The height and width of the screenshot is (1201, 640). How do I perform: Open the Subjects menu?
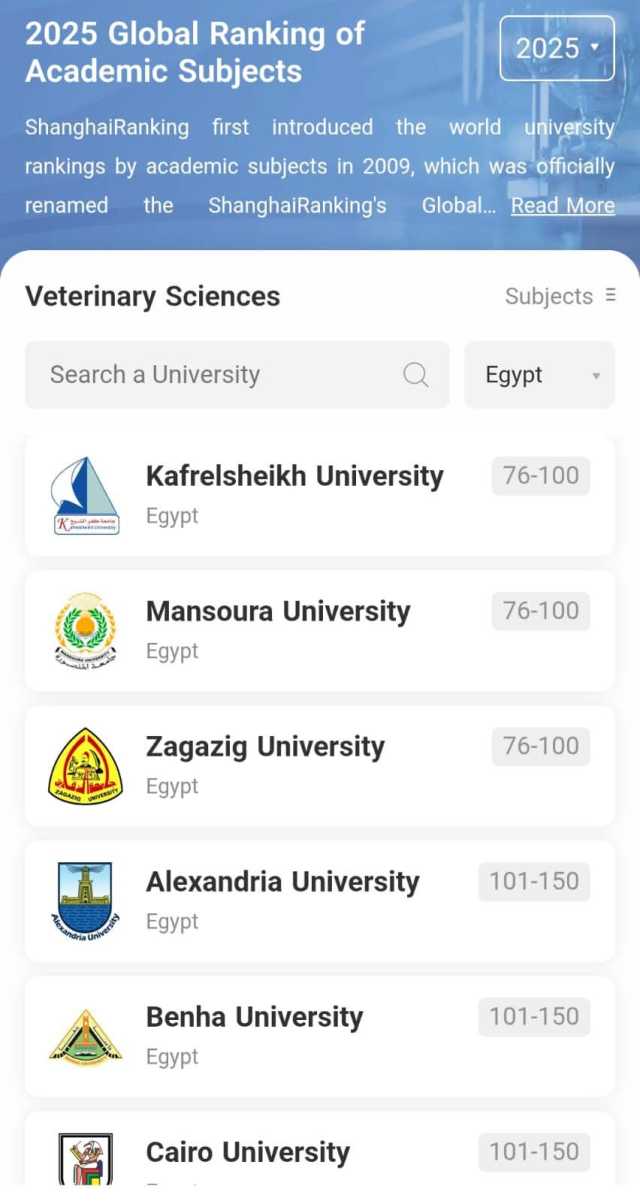559,296
